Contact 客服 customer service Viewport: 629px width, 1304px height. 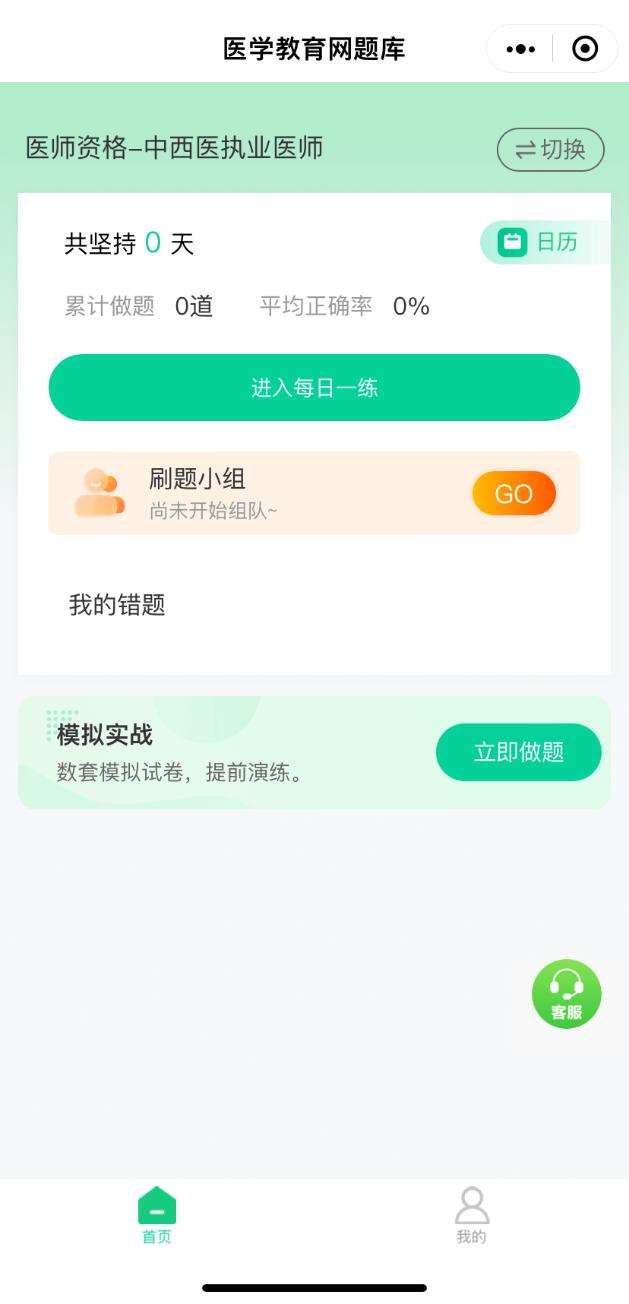click(x=566, y=993)
